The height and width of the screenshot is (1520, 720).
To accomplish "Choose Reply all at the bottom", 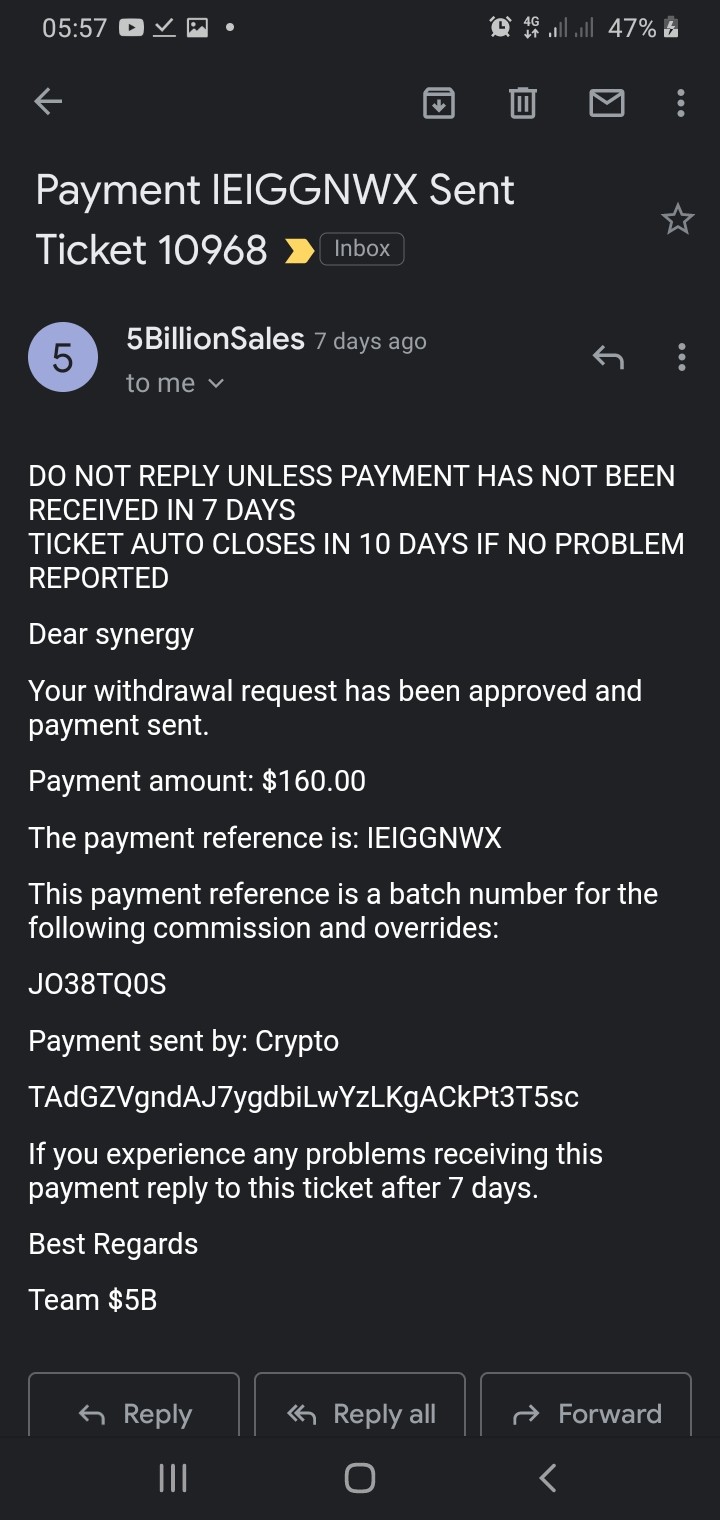I will click(360, 1413).
